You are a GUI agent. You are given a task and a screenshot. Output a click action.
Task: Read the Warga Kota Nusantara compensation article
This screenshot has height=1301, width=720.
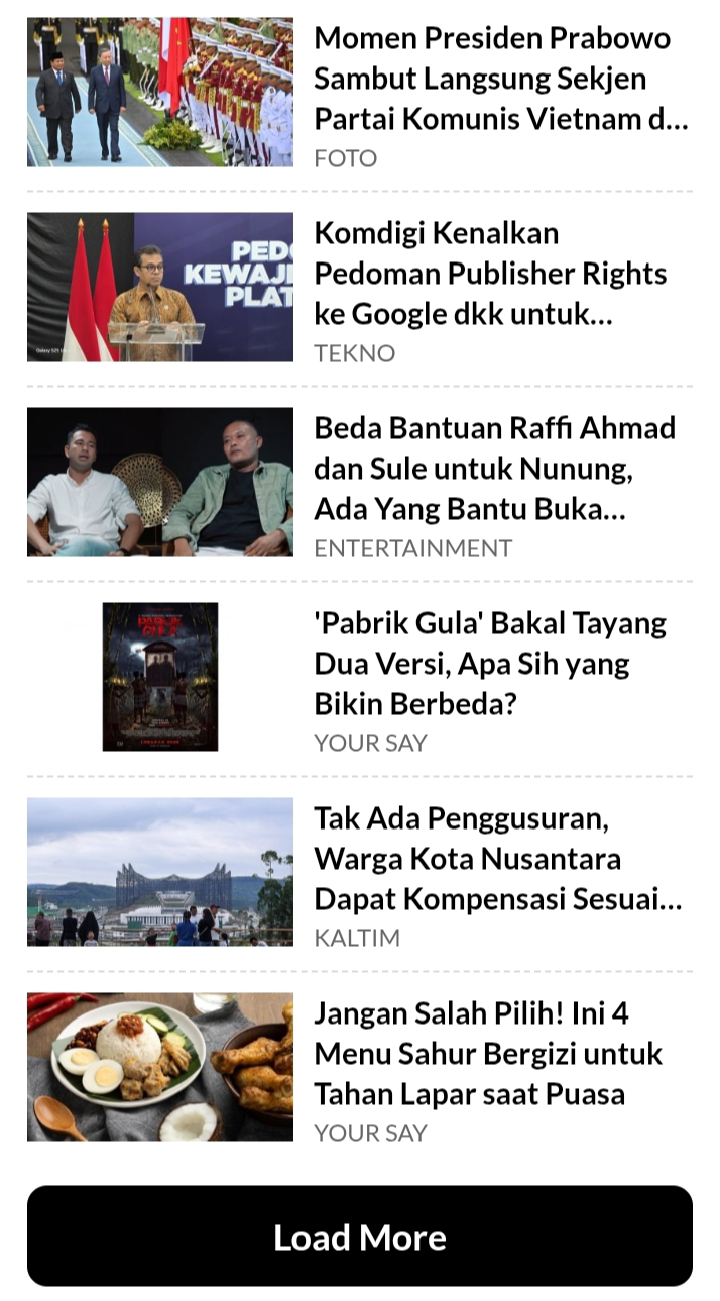(497, 858)
